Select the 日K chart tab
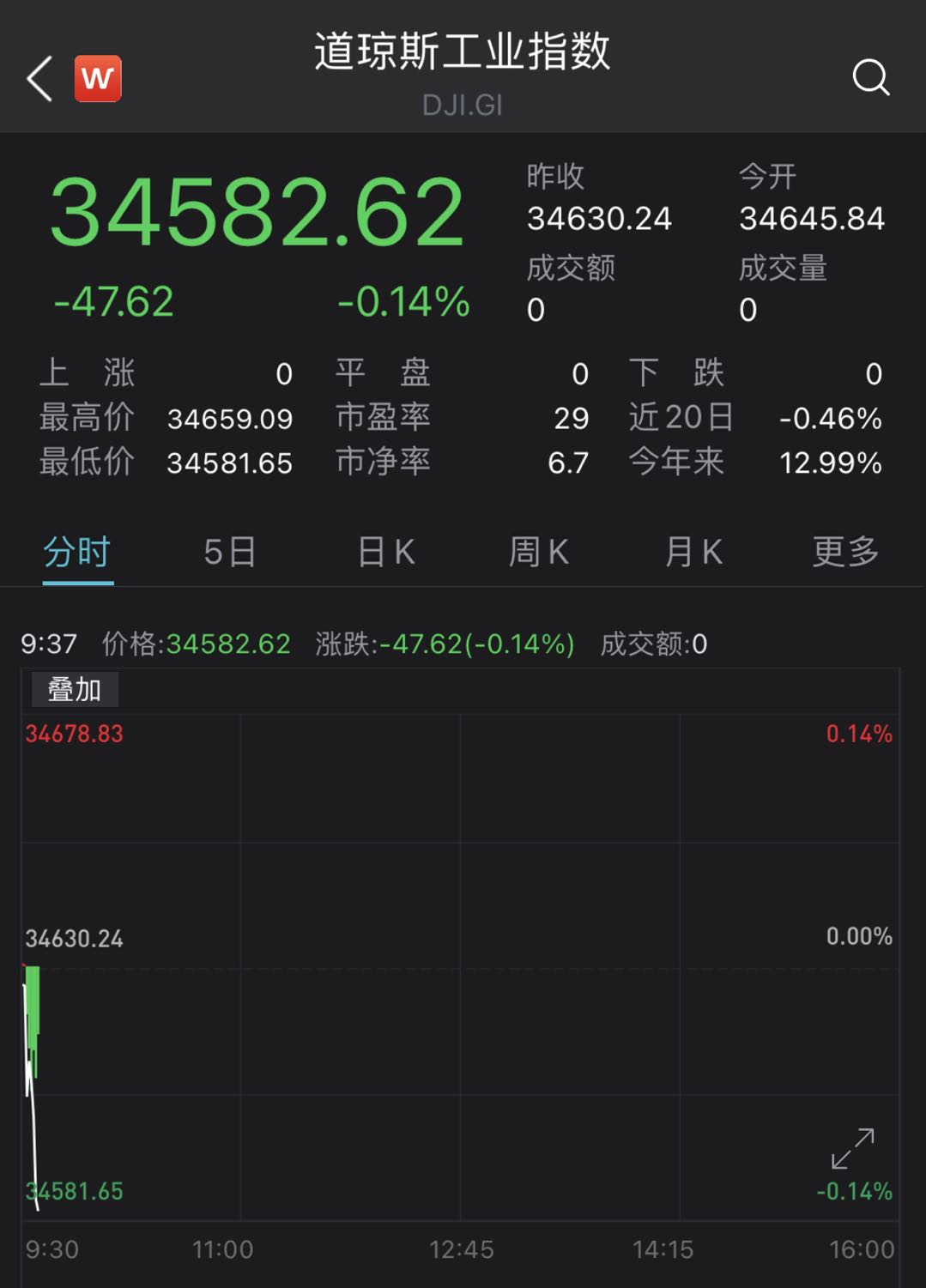 pos(386,552)
